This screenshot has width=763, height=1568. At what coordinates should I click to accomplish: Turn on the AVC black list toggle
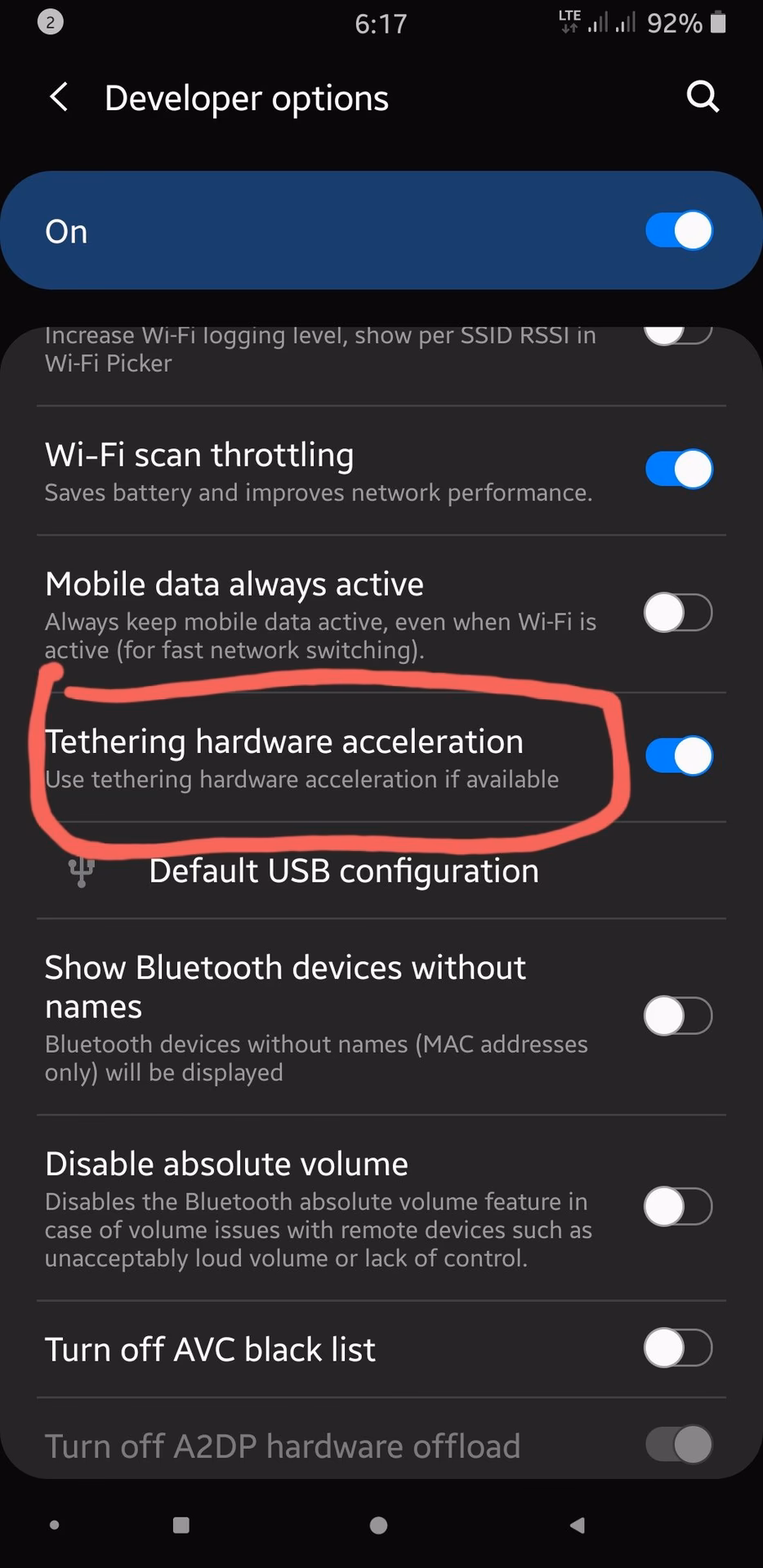(x=679, y=1348)
